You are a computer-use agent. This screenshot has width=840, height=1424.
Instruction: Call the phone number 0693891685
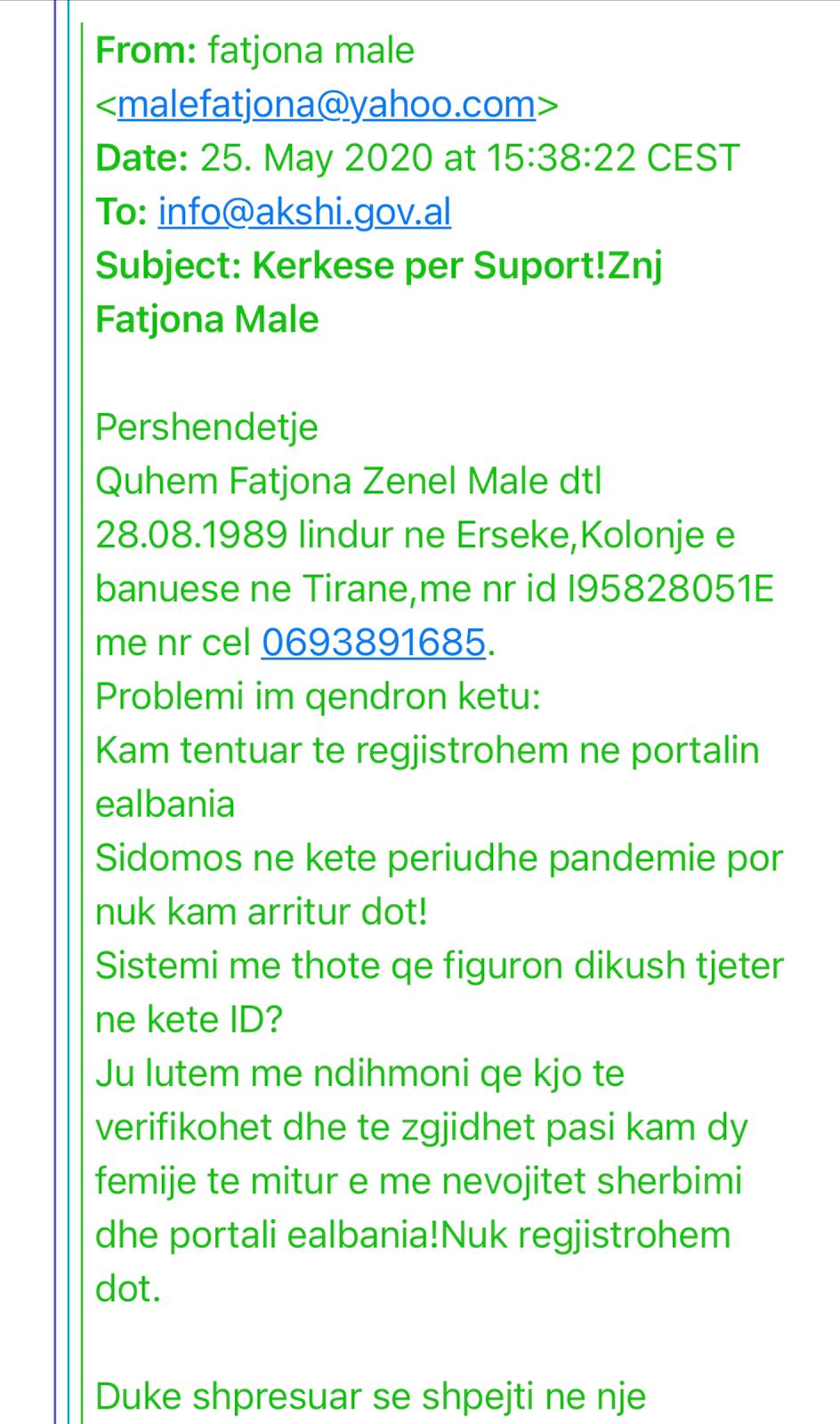(x=374, y=643)
